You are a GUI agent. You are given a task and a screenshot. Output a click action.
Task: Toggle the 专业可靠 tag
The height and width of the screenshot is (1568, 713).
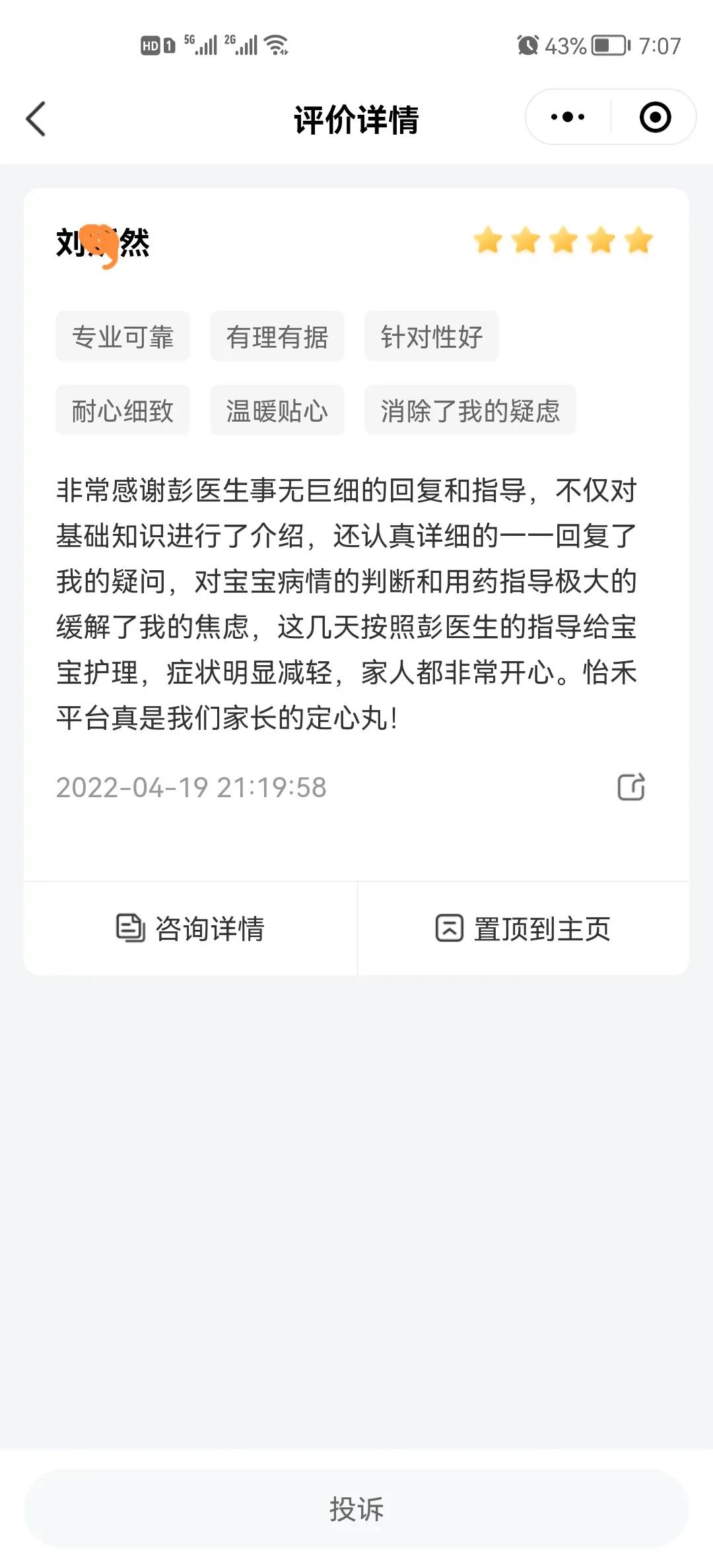point(122,337)
